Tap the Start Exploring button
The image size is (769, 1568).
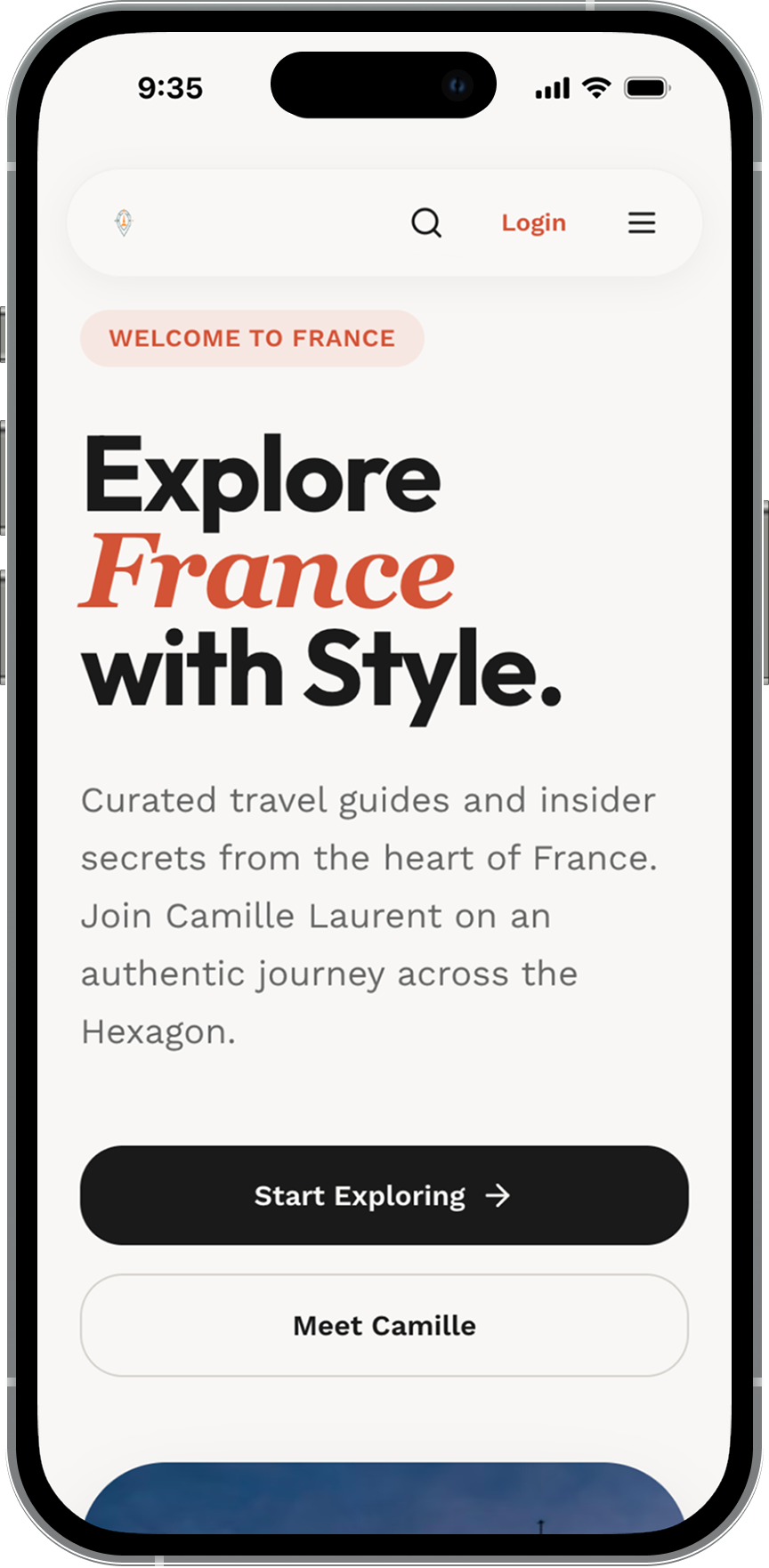384,1195
